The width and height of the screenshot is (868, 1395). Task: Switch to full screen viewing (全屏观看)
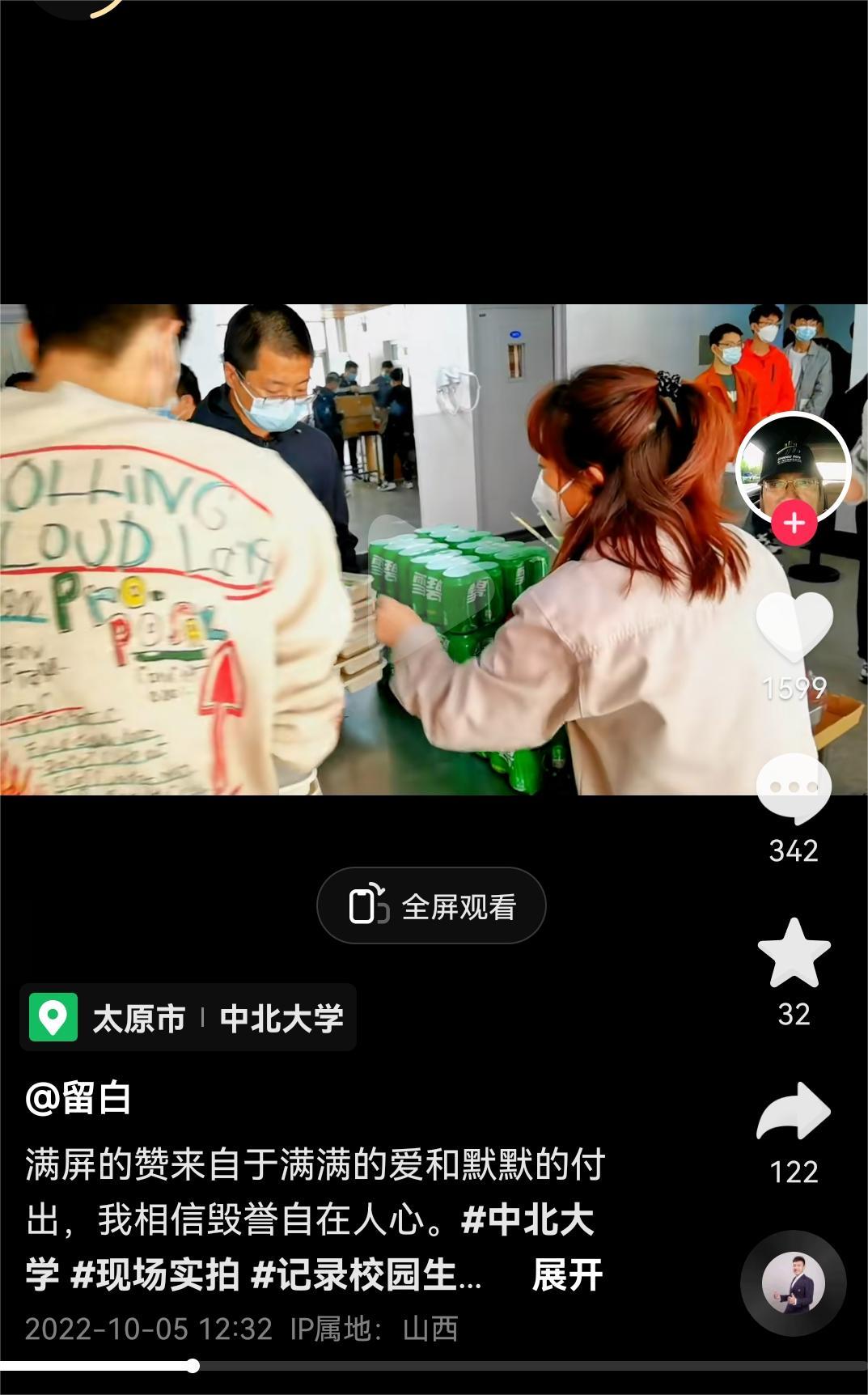click(431, 906)
